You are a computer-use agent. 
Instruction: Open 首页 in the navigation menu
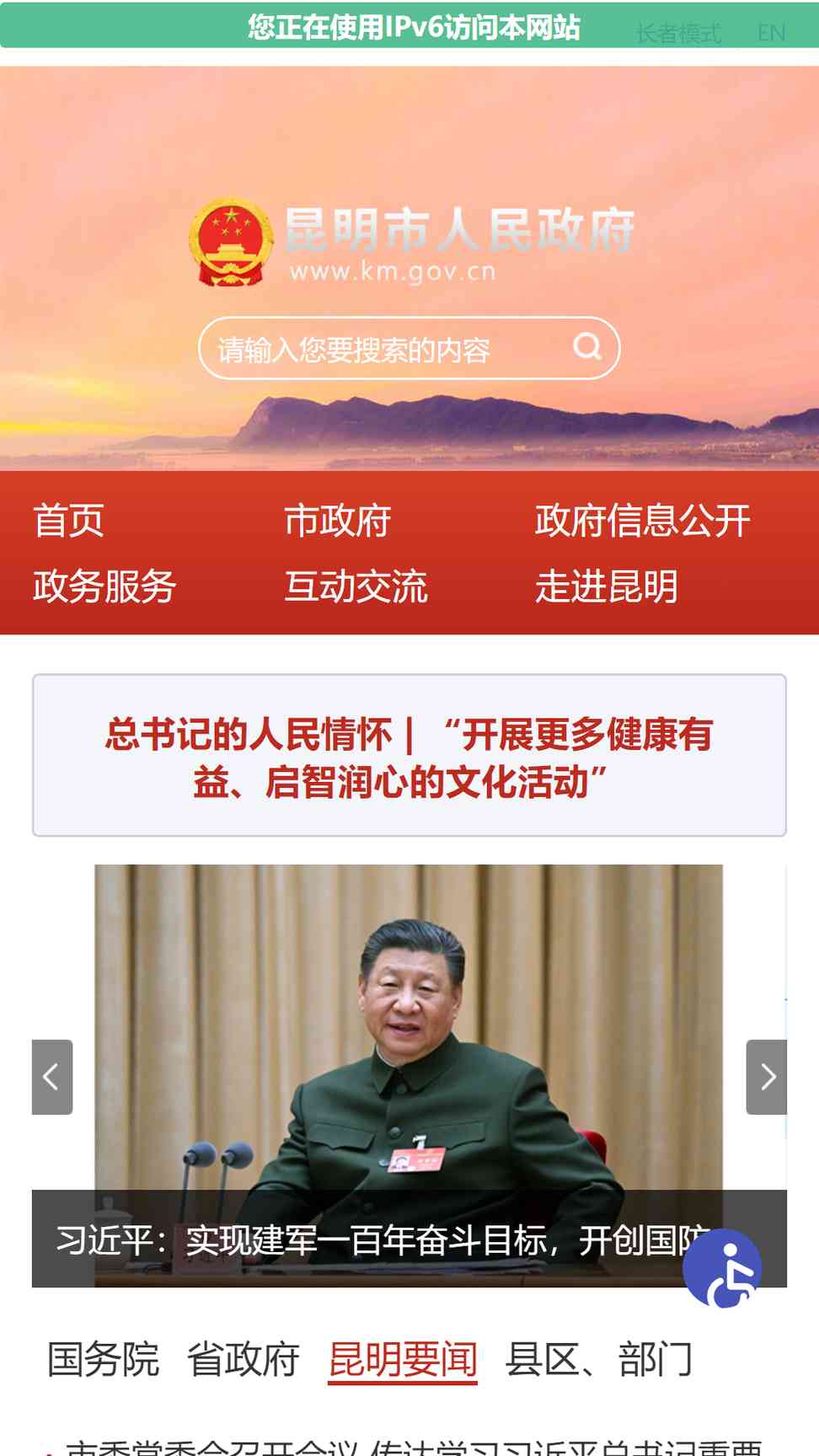[x=68, y=521]
